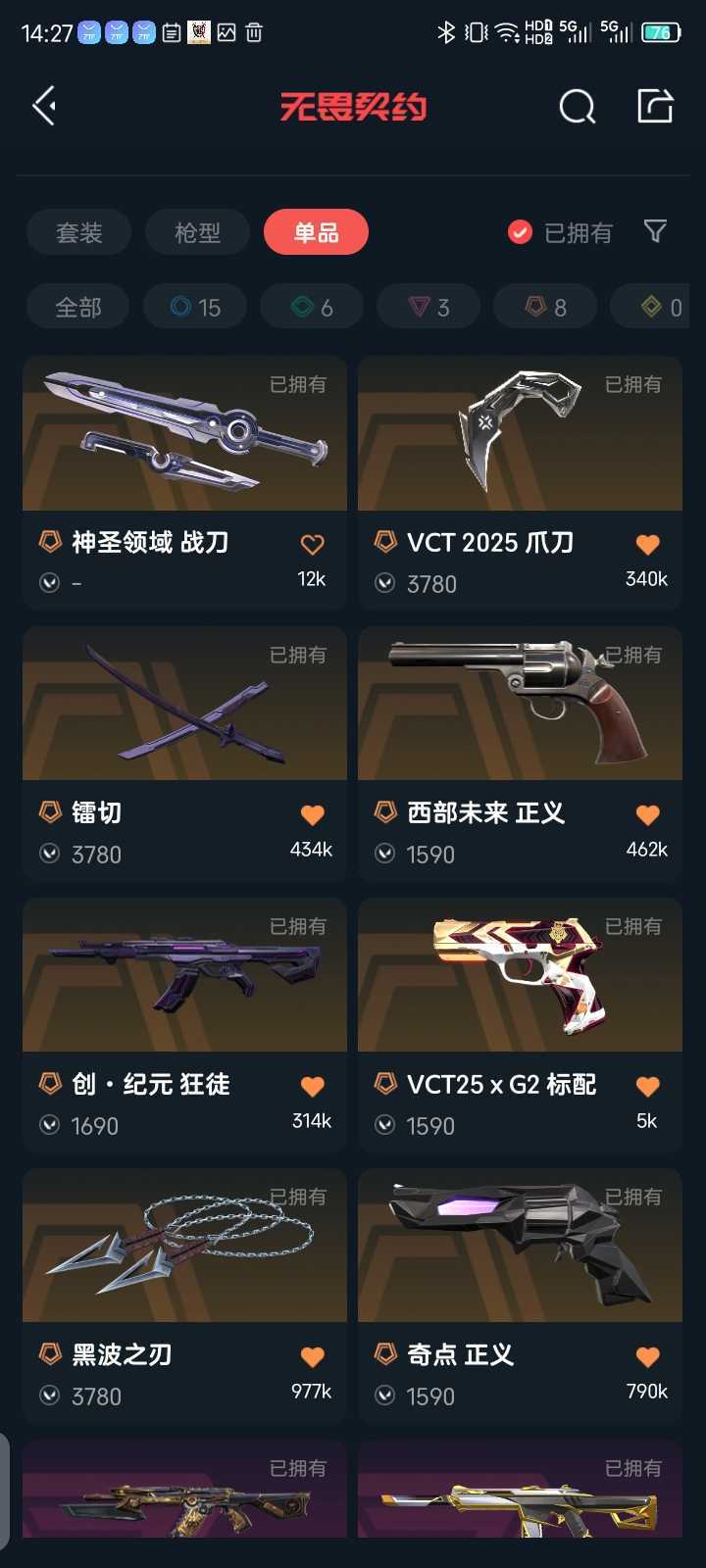Image resolution: width=706 pixels, height=1568 pixels.
Task: Like the 神圣领域 战刀 skin
Action: (312, 544)
